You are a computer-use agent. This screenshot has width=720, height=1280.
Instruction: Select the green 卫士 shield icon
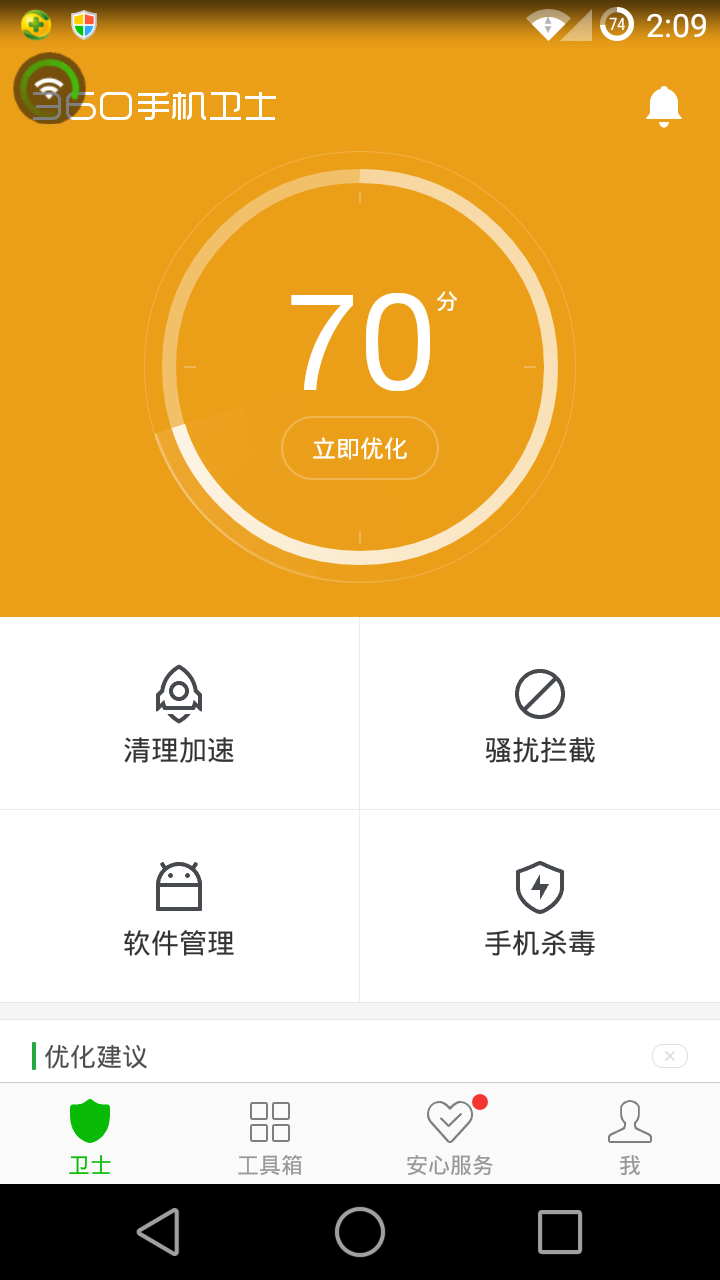point(89,1120)
